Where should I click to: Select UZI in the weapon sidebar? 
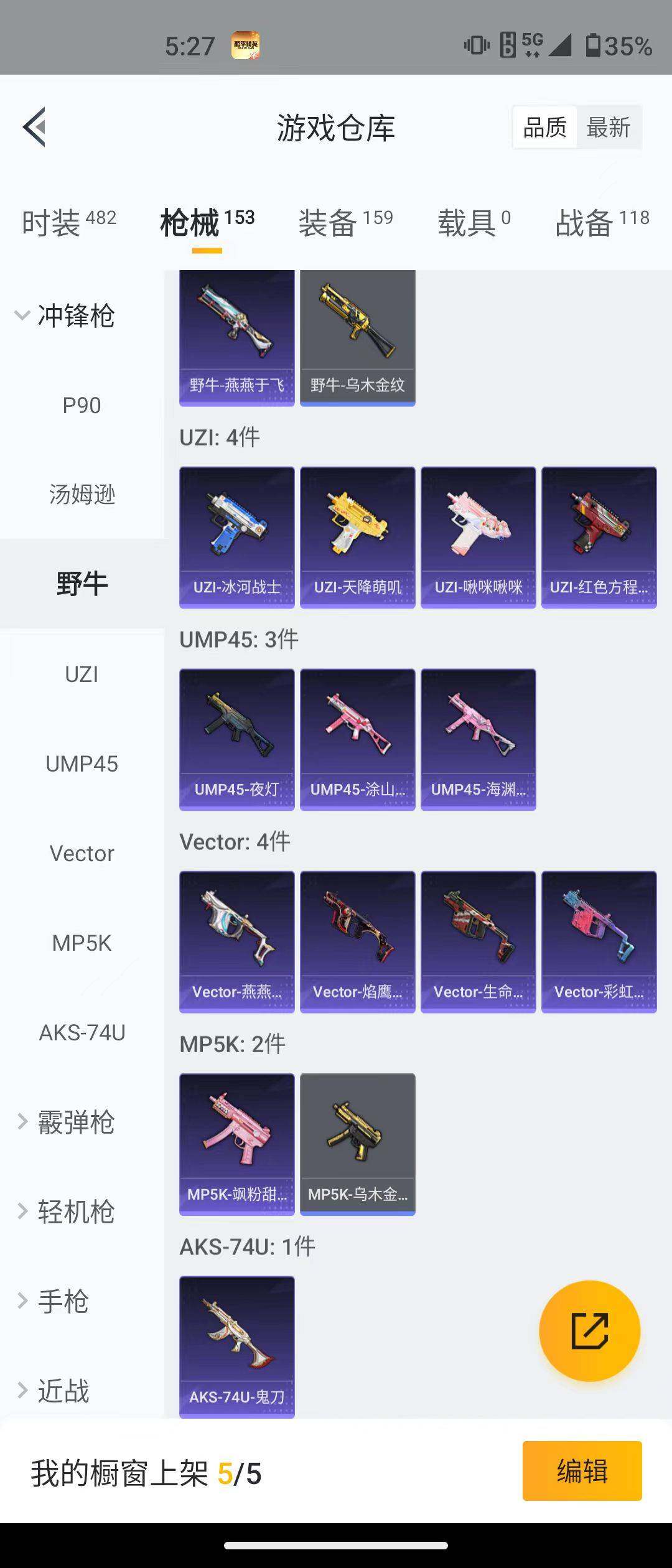82,673
